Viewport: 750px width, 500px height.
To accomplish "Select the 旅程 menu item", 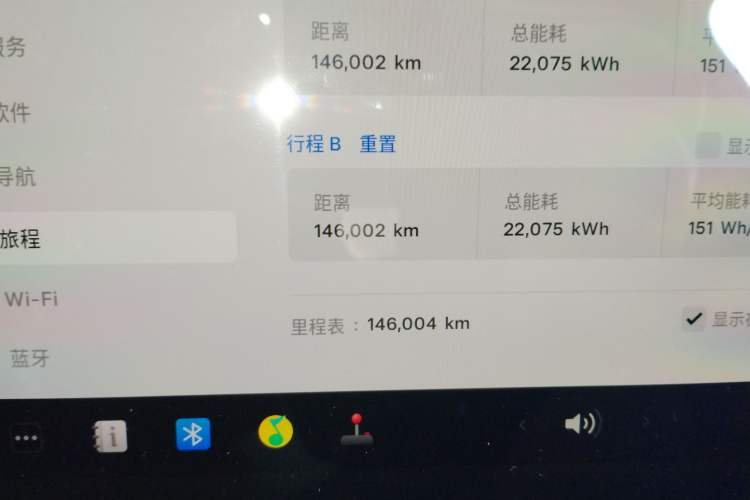I will [21, 239].
